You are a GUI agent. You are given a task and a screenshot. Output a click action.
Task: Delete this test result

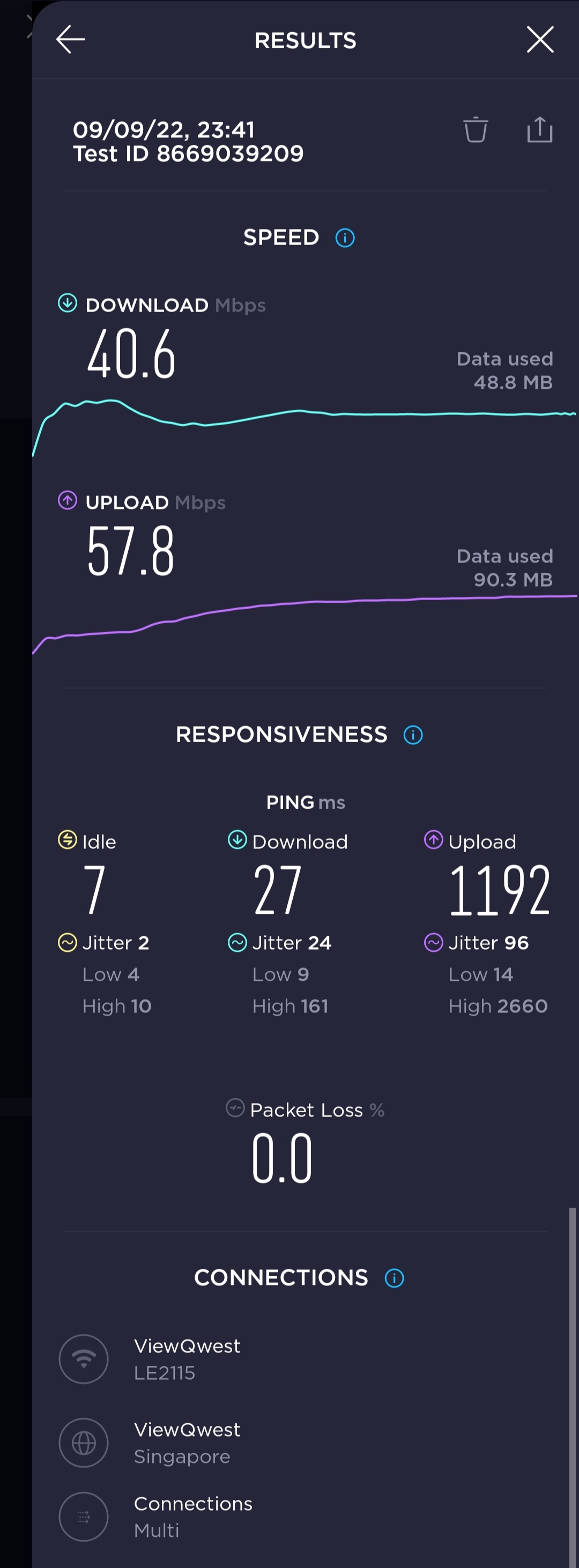pyautogui.click(x=476, y=130)
